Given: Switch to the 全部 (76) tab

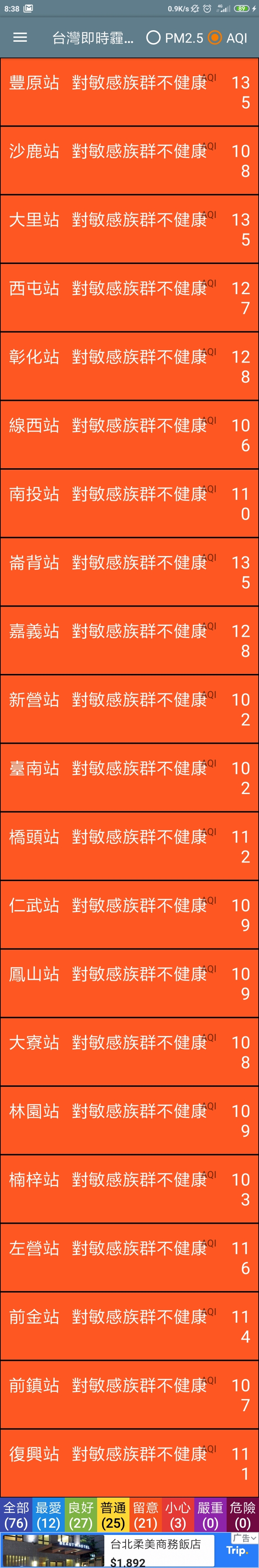Looking at the screenshot, I should 16,1515.
